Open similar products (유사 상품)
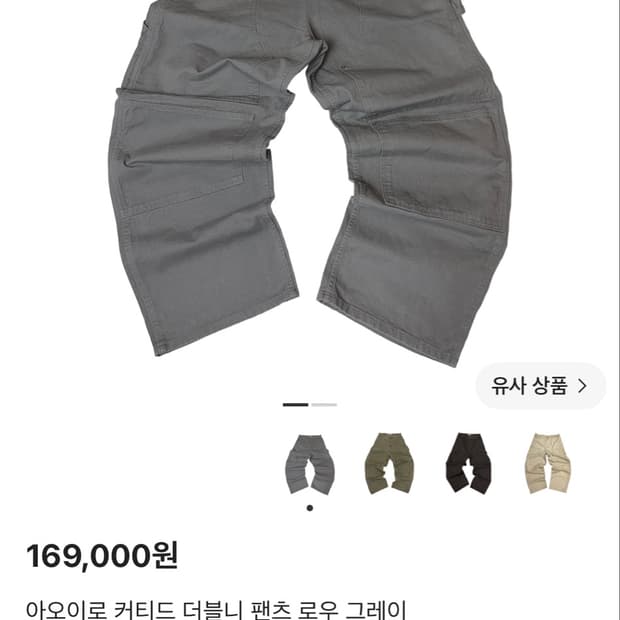The width and height of the screenshot is (620, 620). pyautogui.click(x=540, y=386)
